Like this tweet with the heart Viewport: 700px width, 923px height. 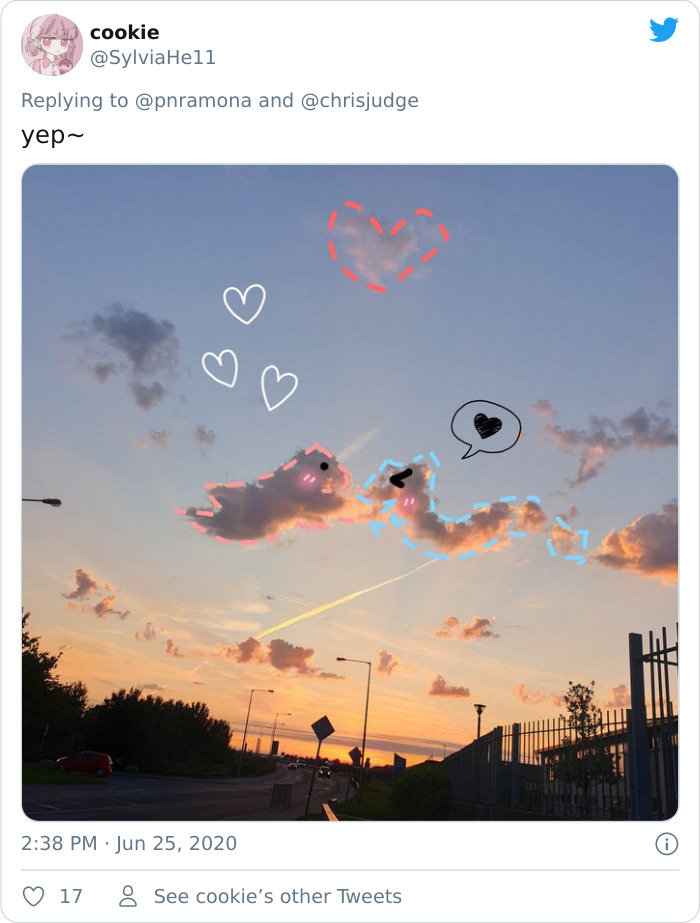point(34,896)
